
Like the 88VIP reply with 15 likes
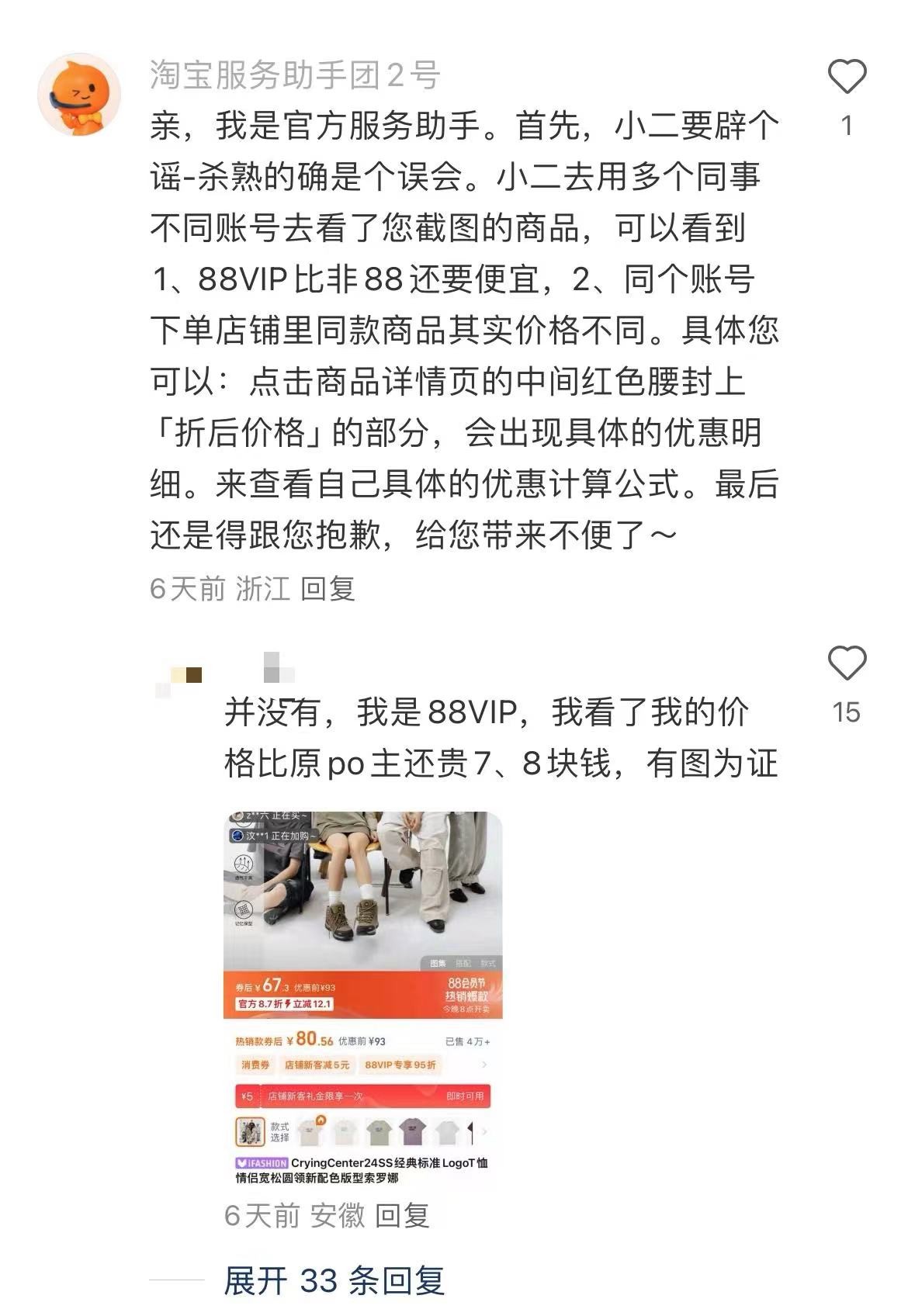click(x=847, y=664)
